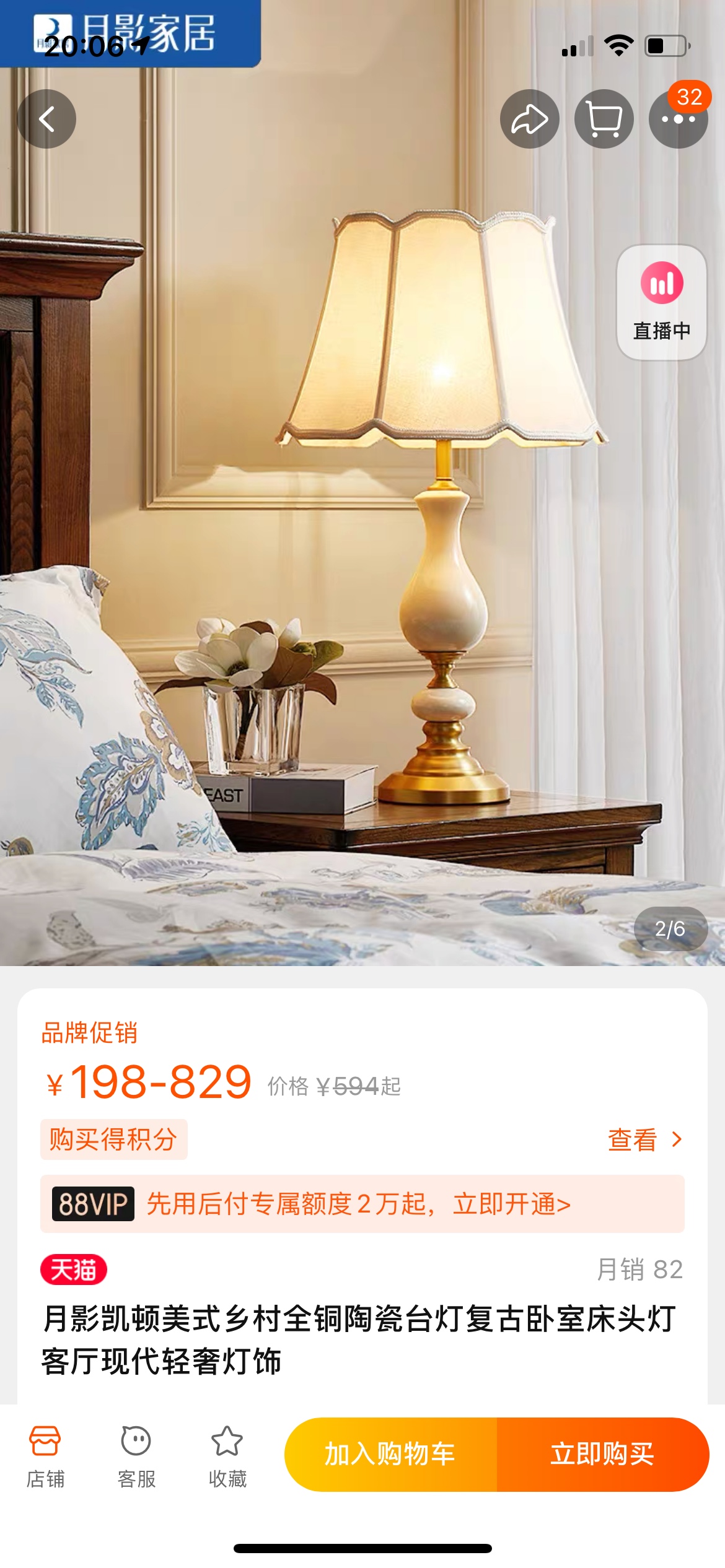The height and width of the screenshot is (1568, 725).
Task: Open the shopping cart icon
Action: [604, 119]
